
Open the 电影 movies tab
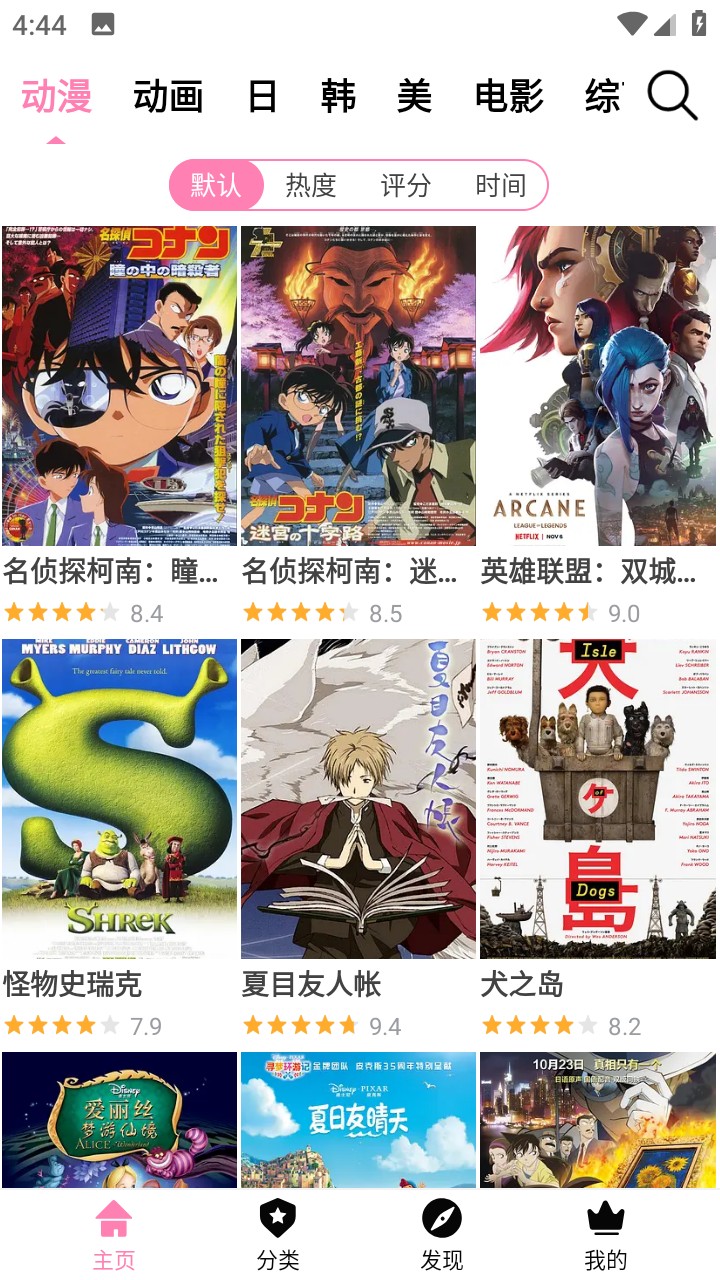pos(511,96)
